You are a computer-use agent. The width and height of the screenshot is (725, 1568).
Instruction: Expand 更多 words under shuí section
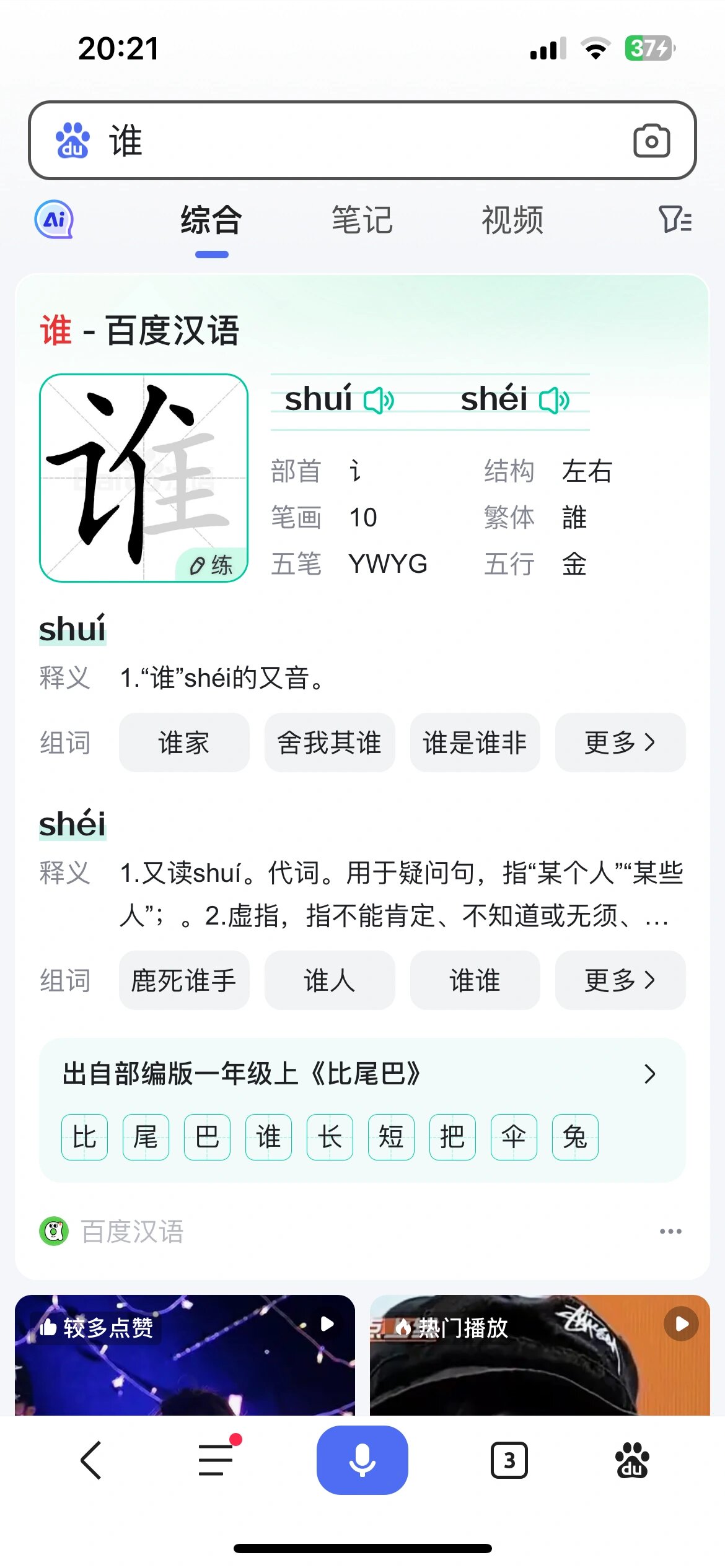coord(620,743)
